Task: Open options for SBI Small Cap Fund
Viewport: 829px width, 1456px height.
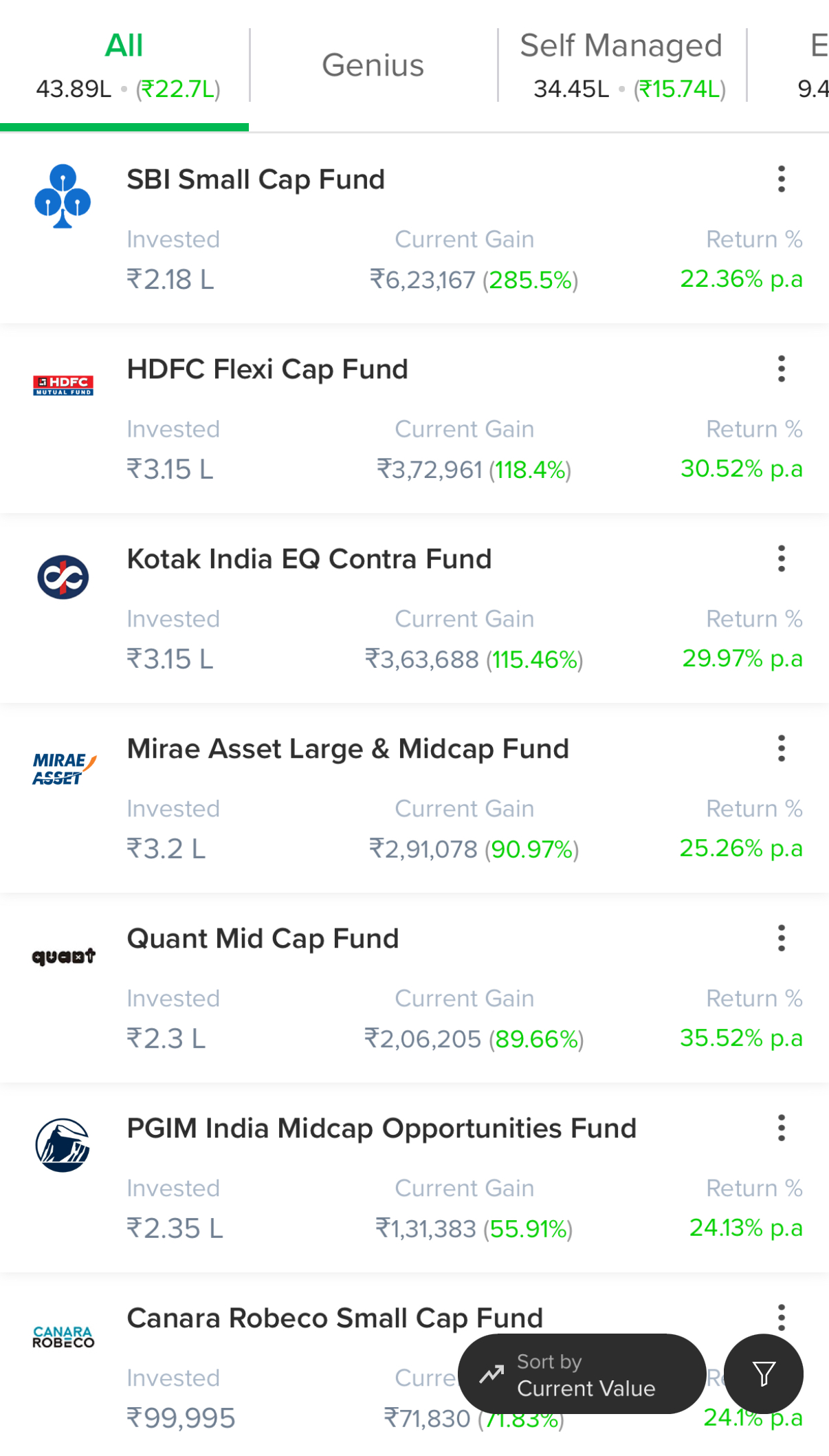Action: tap(781, 180)
